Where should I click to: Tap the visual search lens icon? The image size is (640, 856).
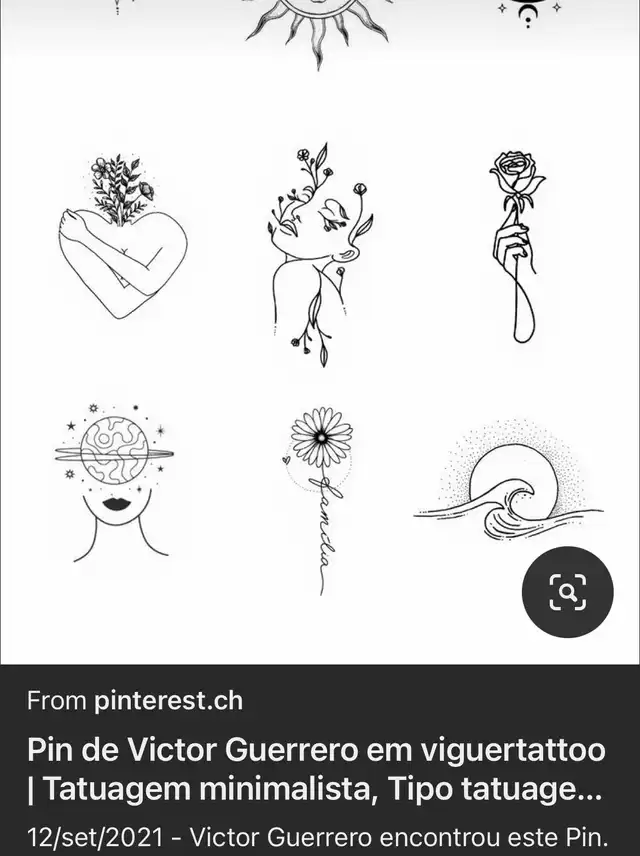tap(567, 593)
